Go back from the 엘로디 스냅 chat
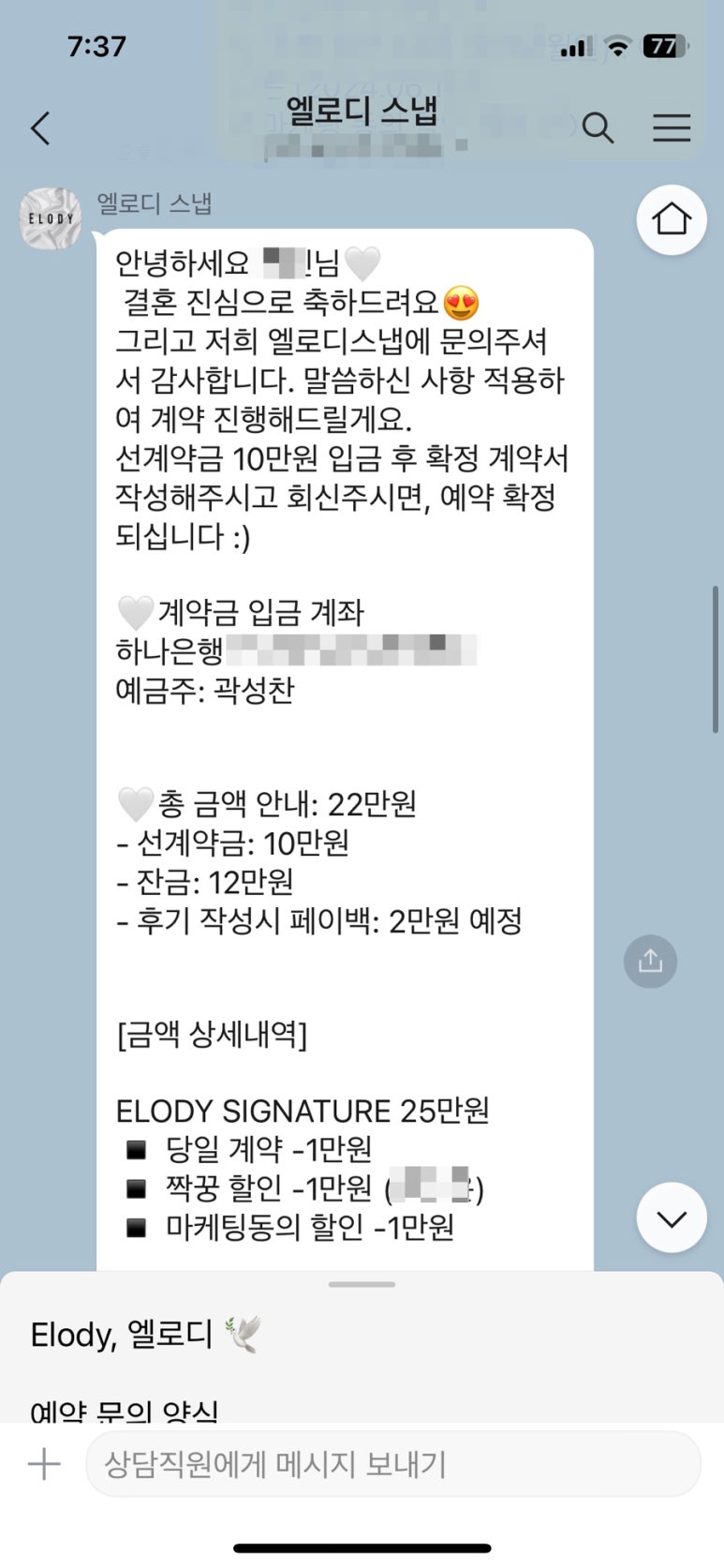 (x=40, y=127)
